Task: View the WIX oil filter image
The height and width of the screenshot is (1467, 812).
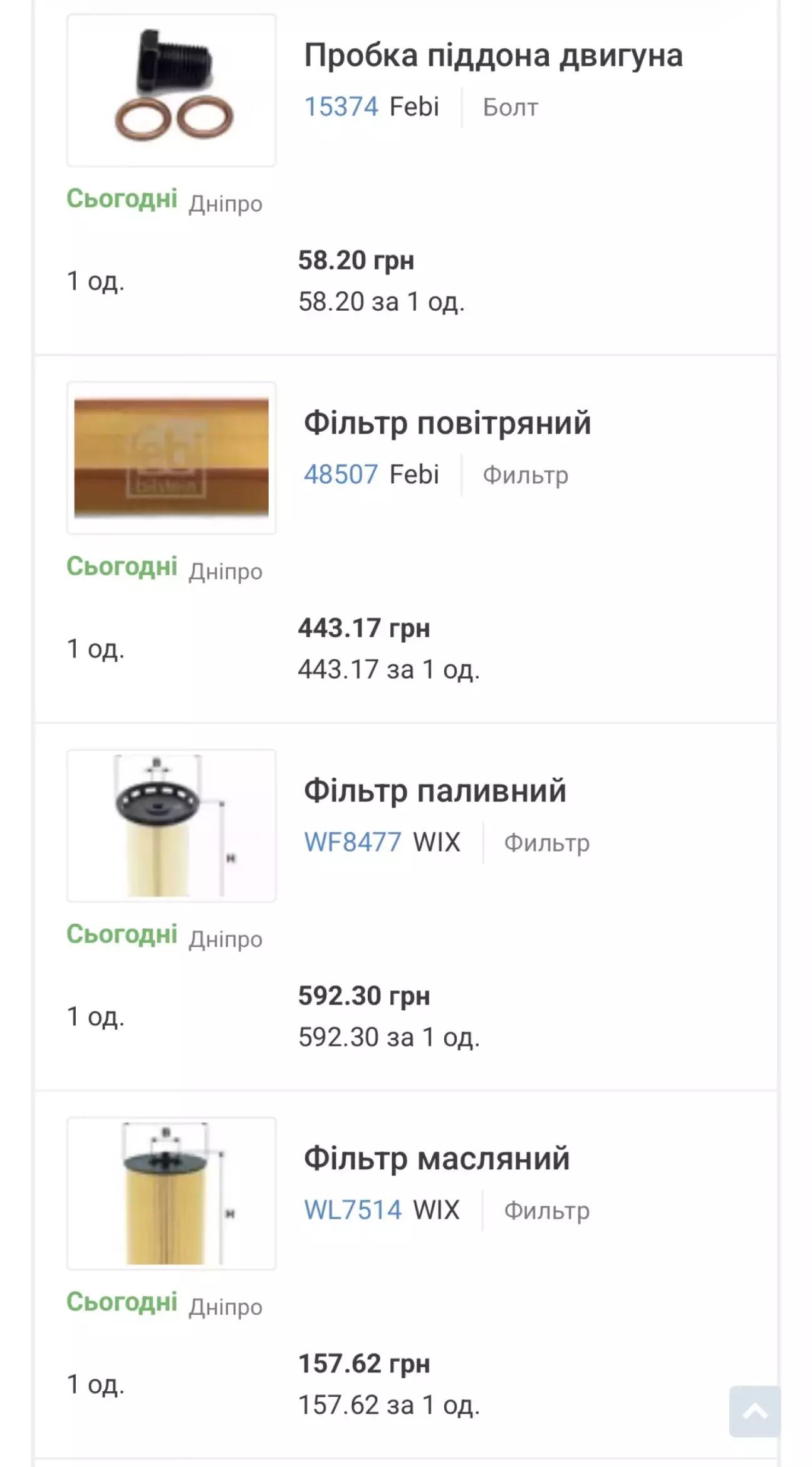Action: click(171, 1194)
